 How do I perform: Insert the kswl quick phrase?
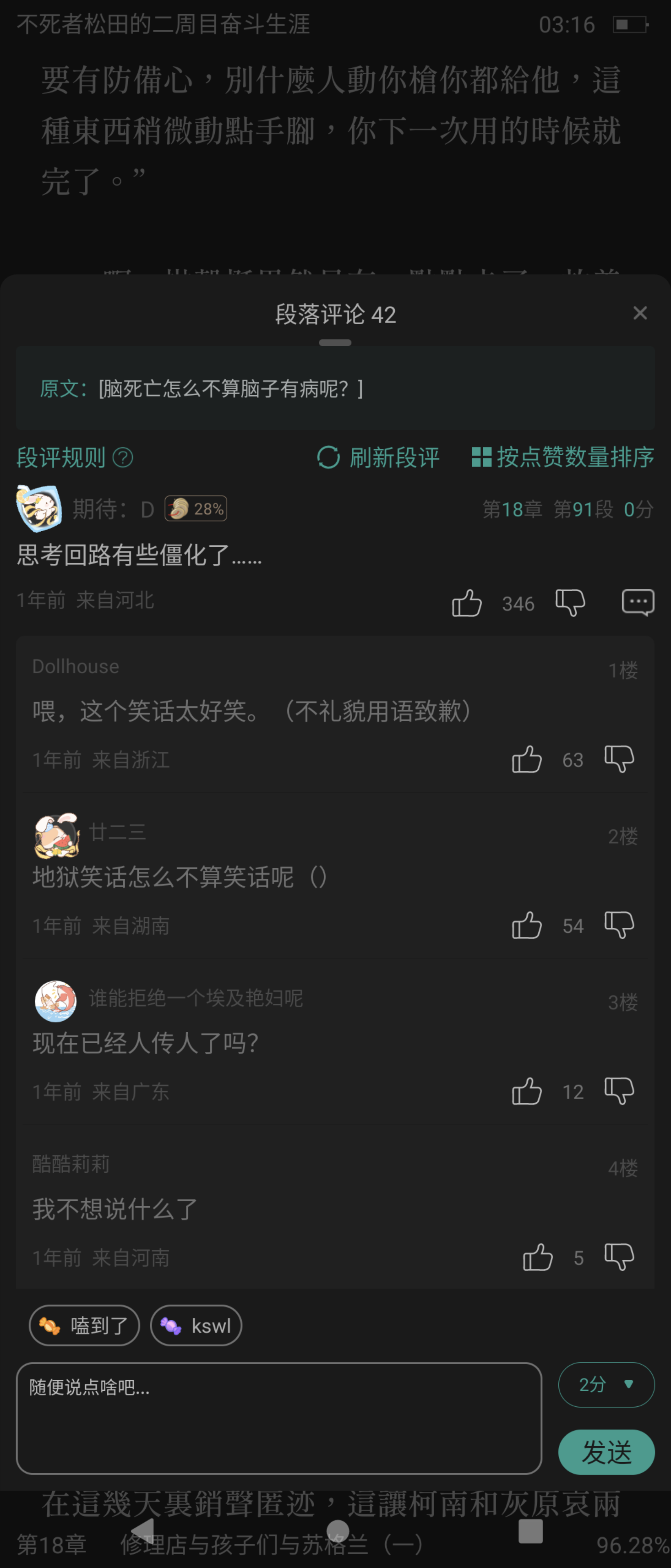tap(196, 1325)
